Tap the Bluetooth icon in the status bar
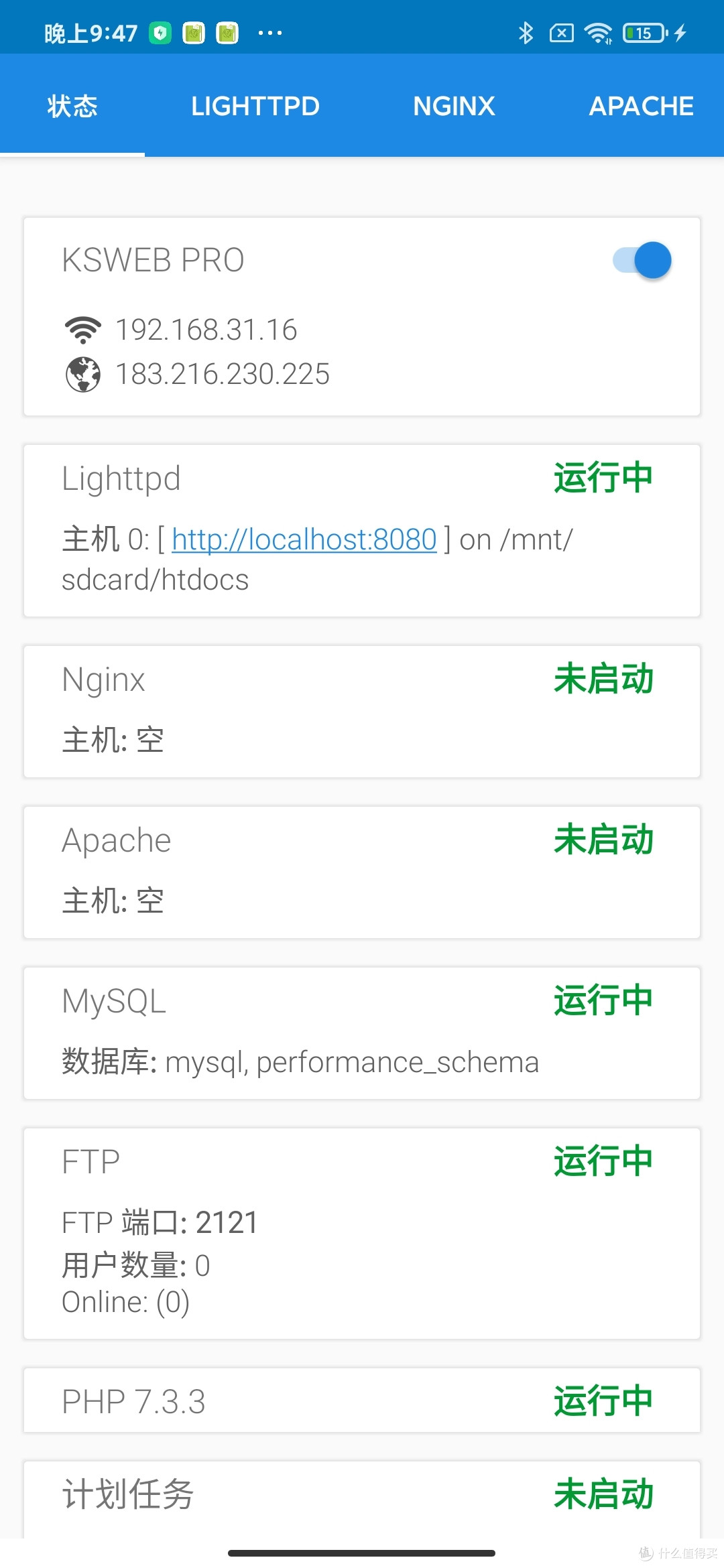The width and height of the screenshot is (724, 1568). 525,30
